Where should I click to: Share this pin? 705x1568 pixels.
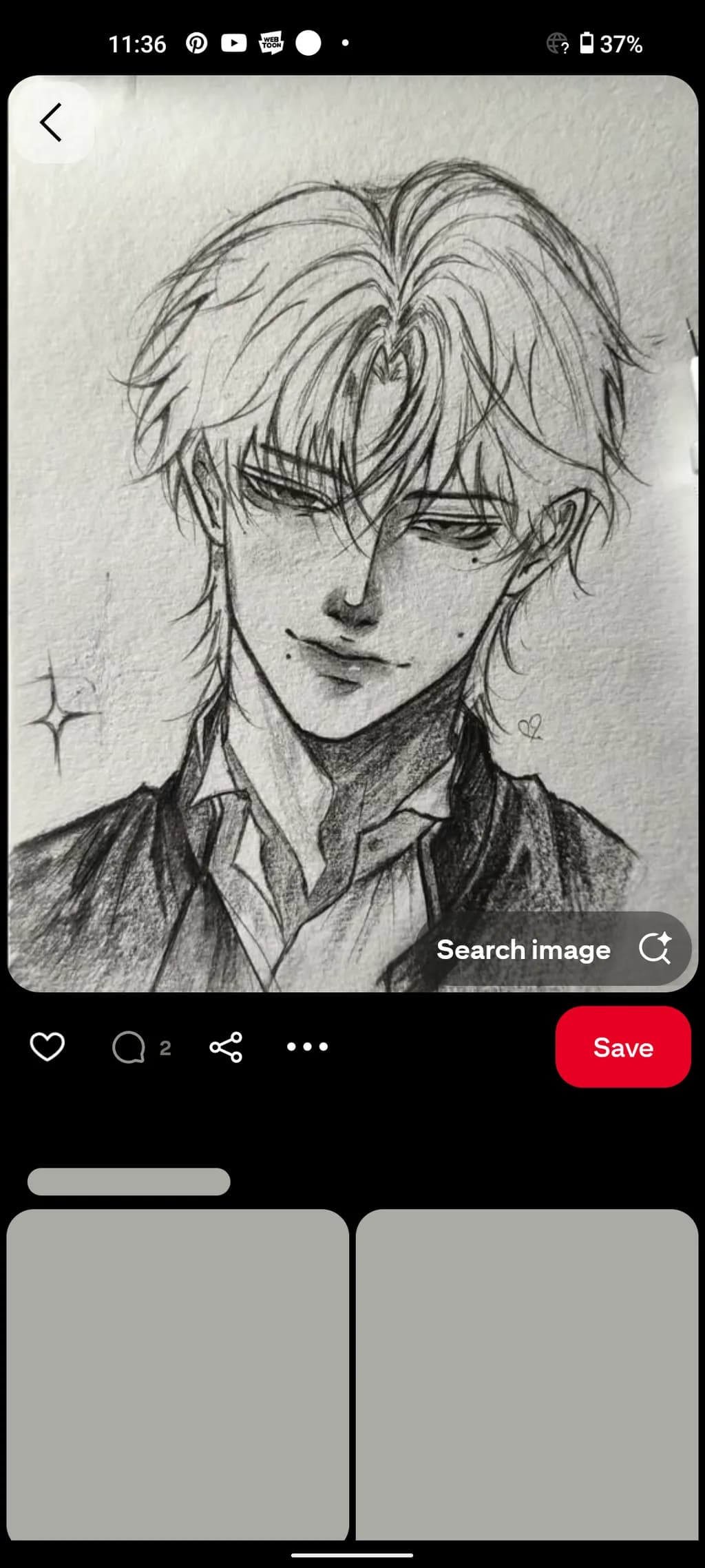[x=226, y=1047]
